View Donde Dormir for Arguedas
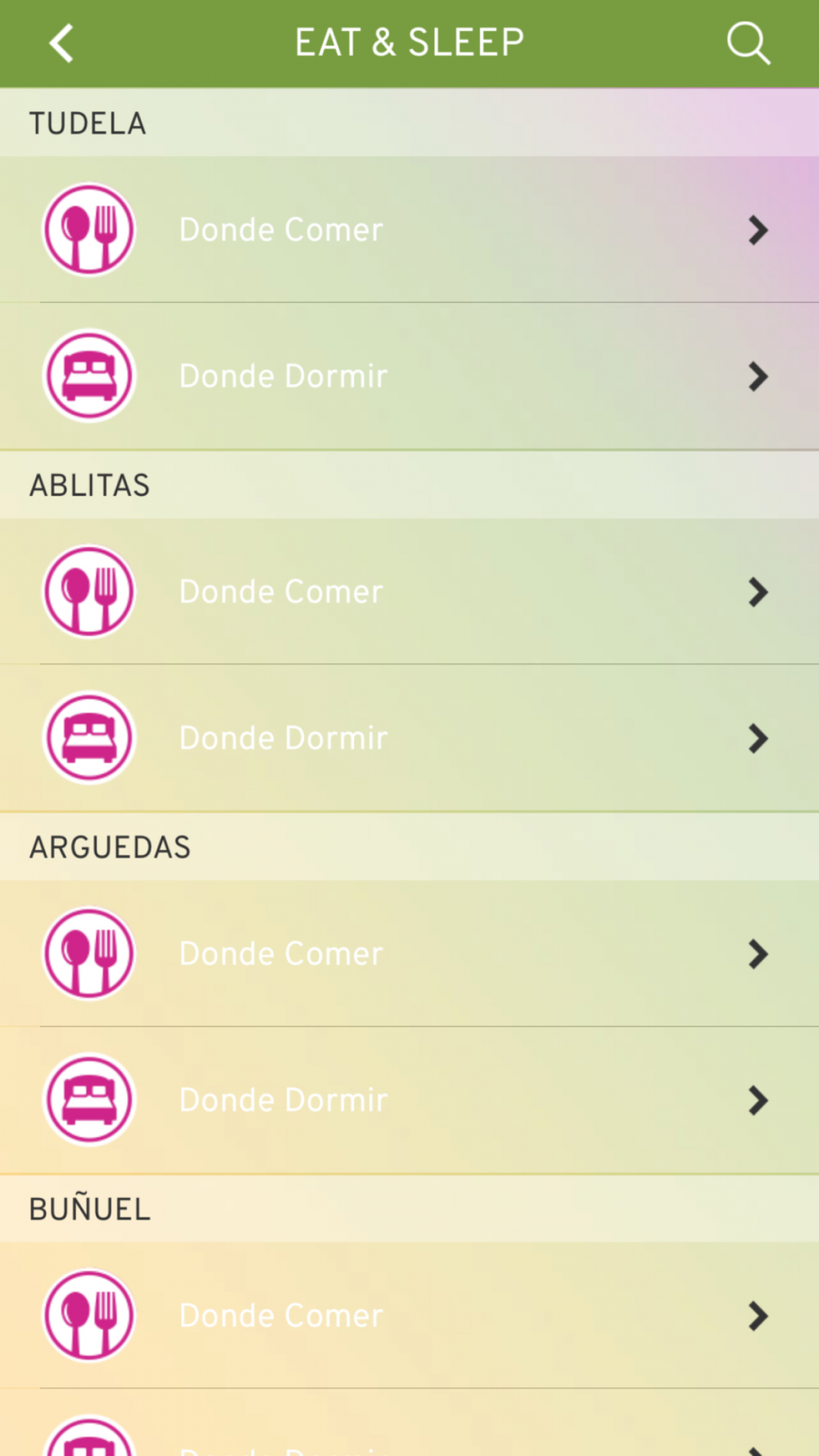Screen dimensions: 819x1456 point(409,1100)
